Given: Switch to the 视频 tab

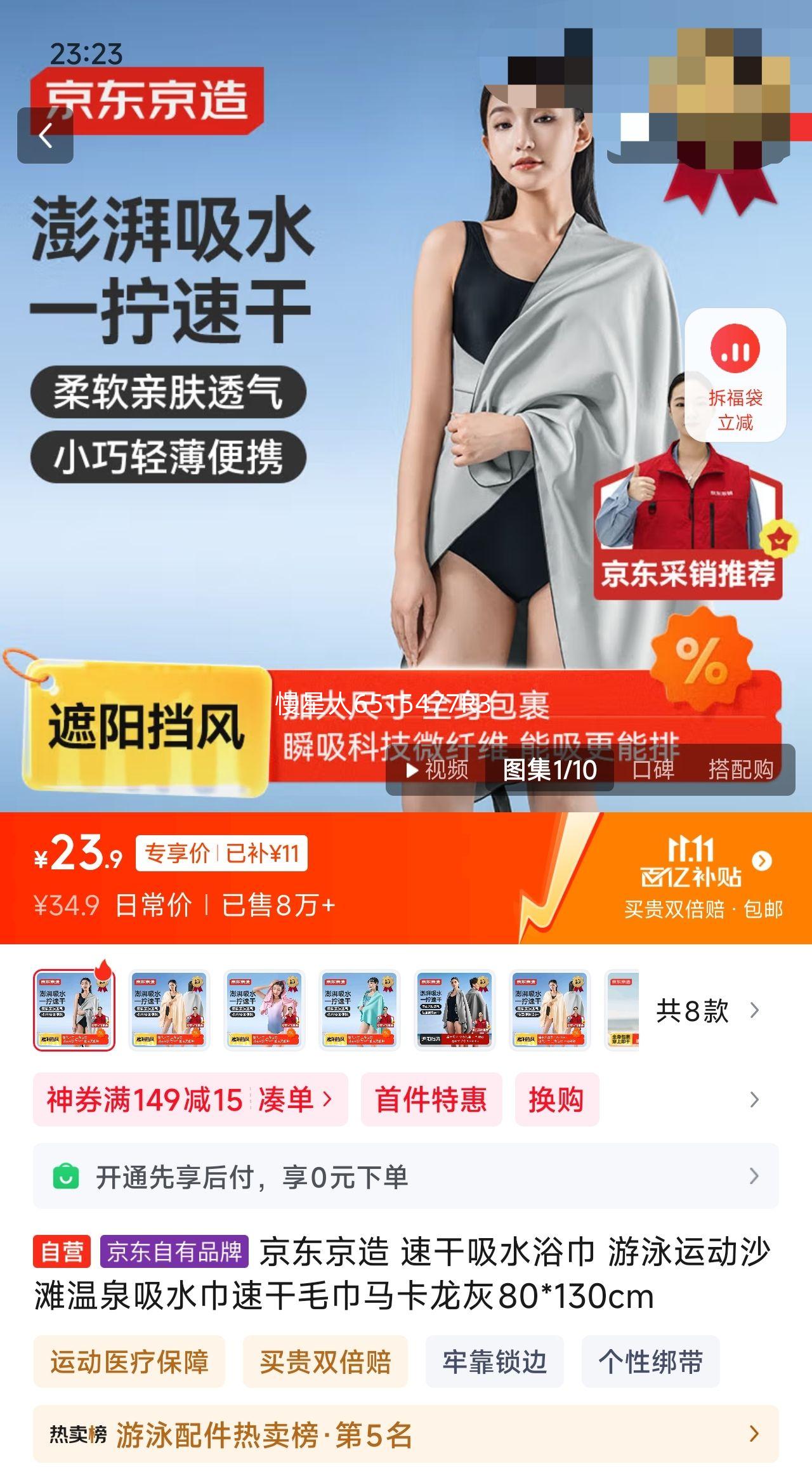Looking at the screenshot, I should [437, 770].
